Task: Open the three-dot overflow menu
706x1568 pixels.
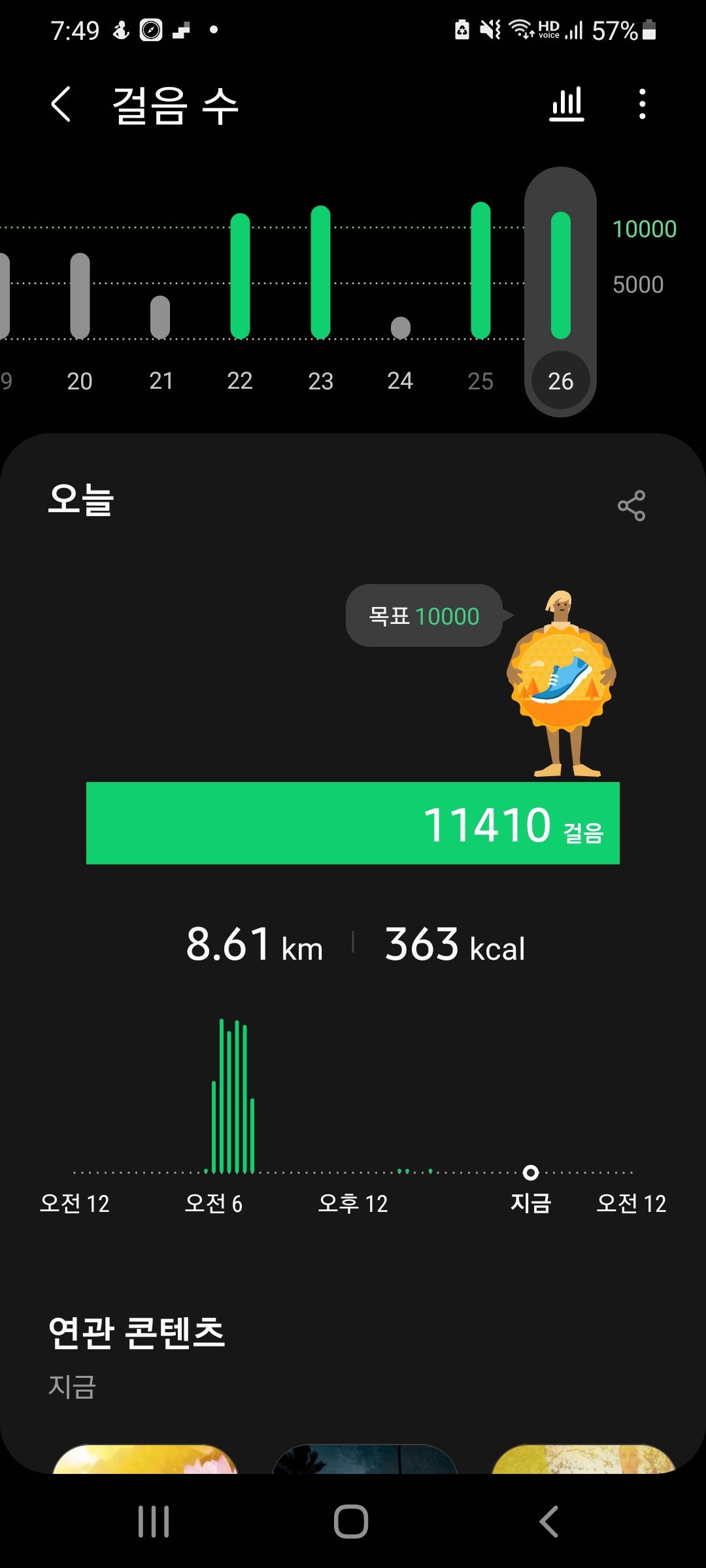Action: 643,105
